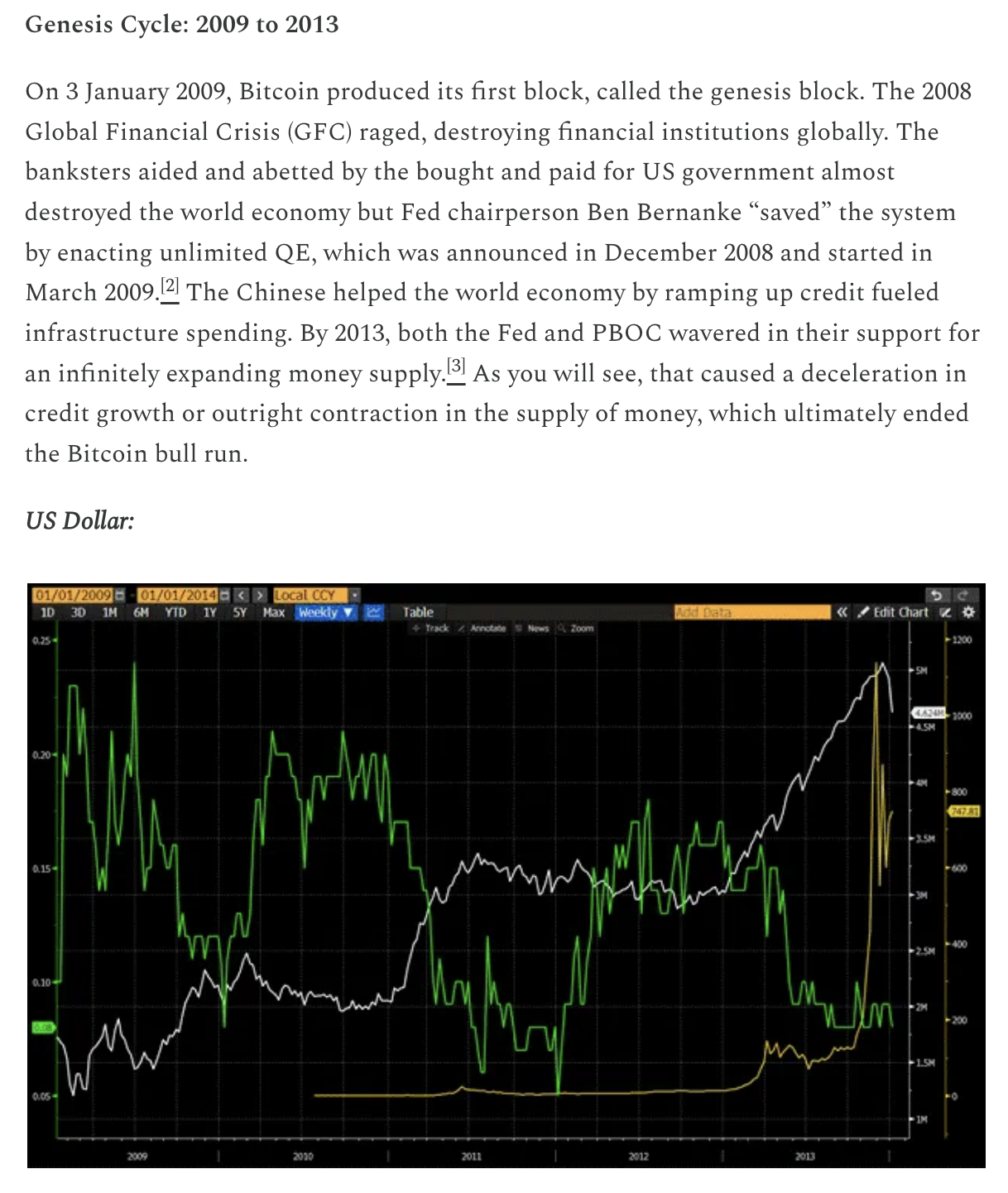Open footnote 2 after March 2009
The image size is (1008, 1193).
coord(169,288)
